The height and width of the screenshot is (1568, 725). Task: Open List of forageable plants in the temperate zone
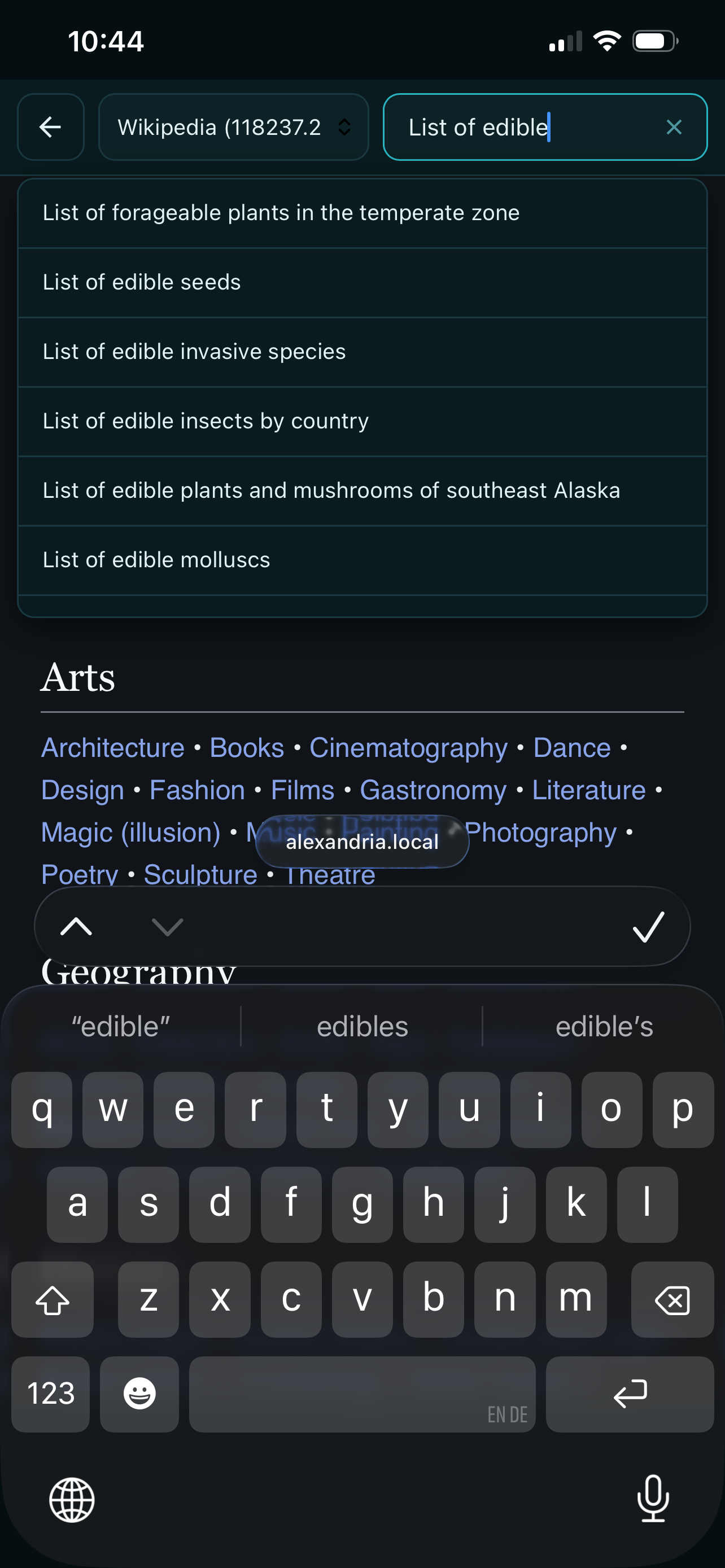pos(362,213)
